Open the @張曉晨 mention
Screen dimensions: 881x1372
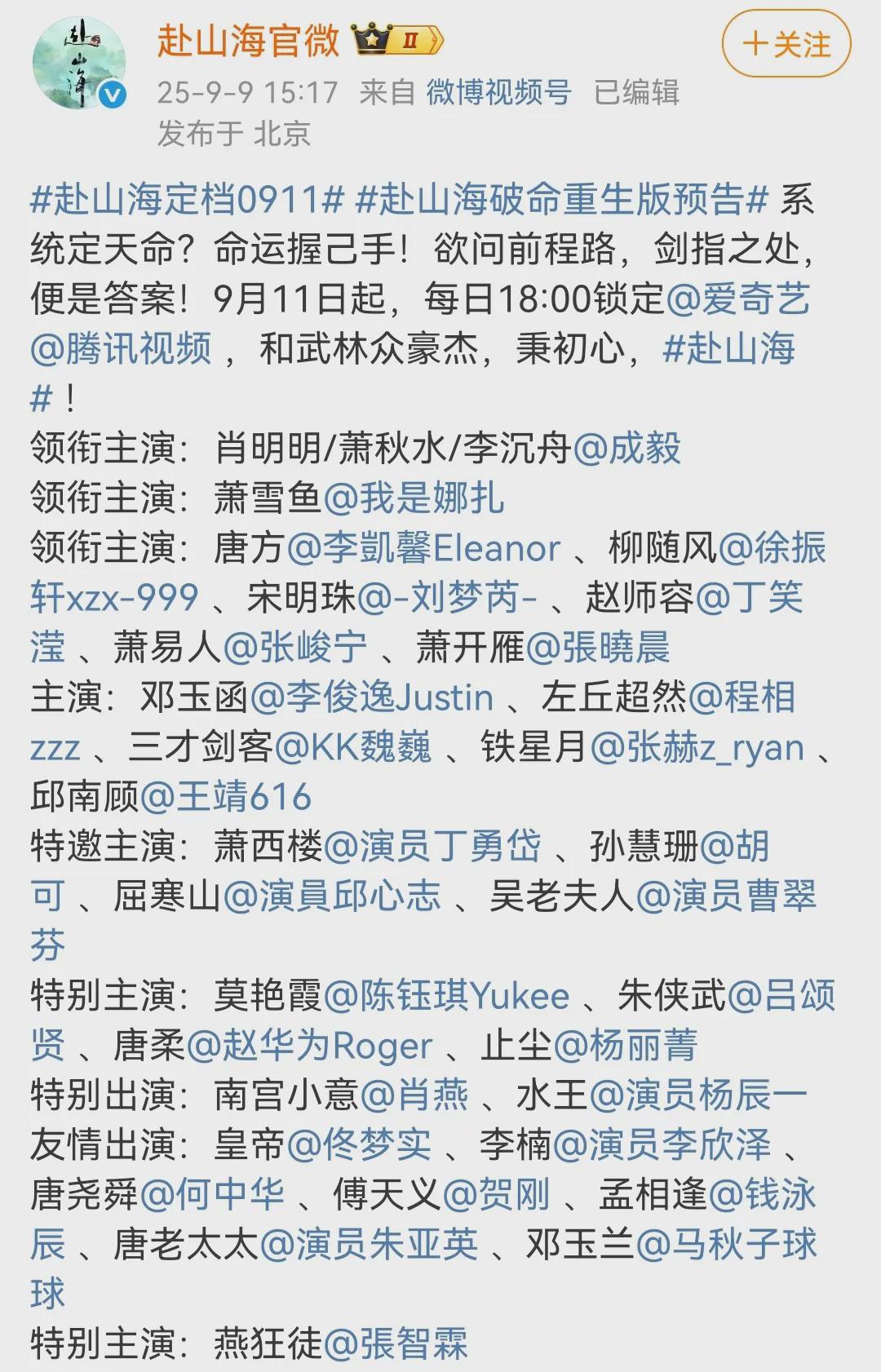click(x=598, y=648)
